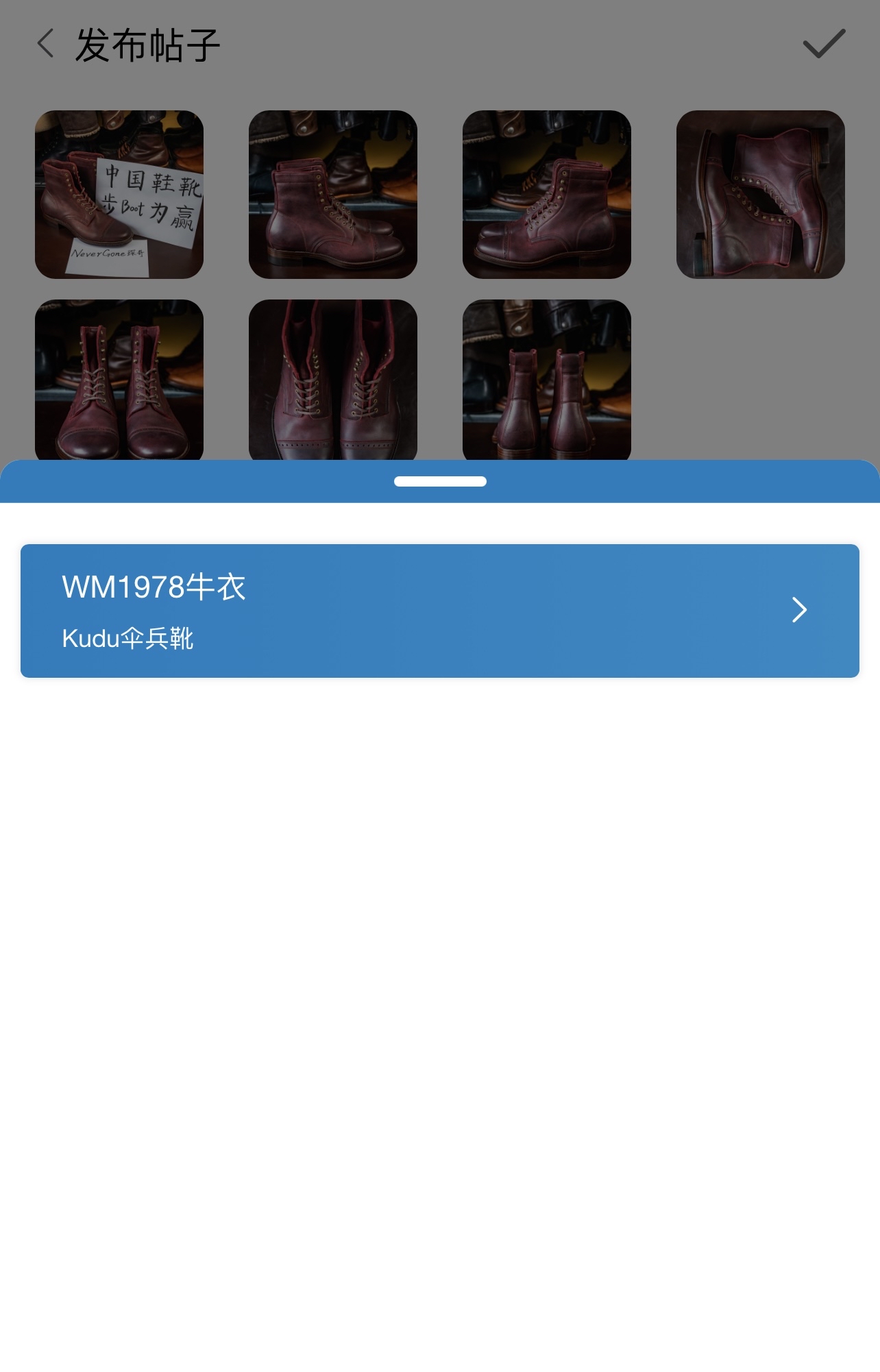Confirm the post with the checkmark

pyautogui.click(x=823, y=45)
